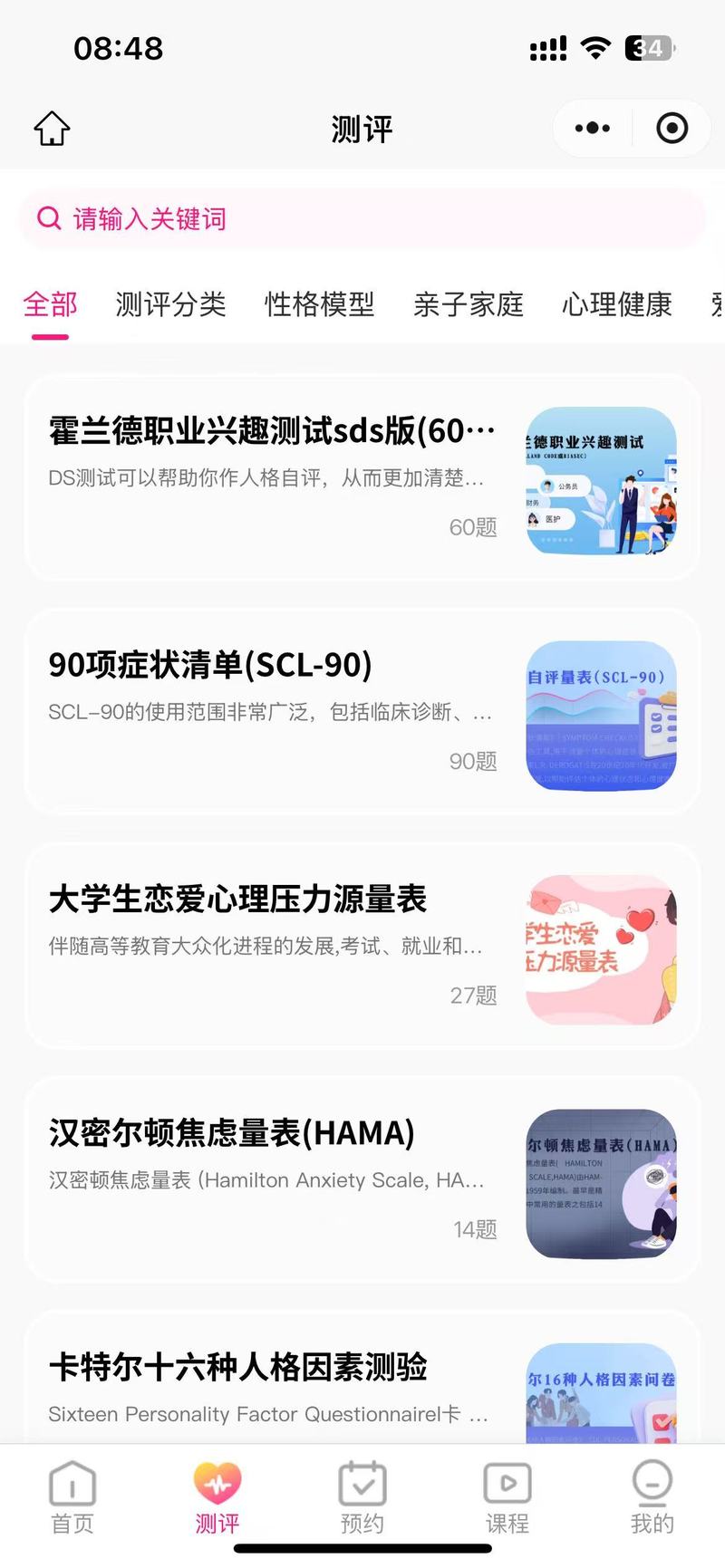Viewport: 725px width, 1568px height.
Task: Switch to the 测评分类 tab
Action: pos(170,304)
